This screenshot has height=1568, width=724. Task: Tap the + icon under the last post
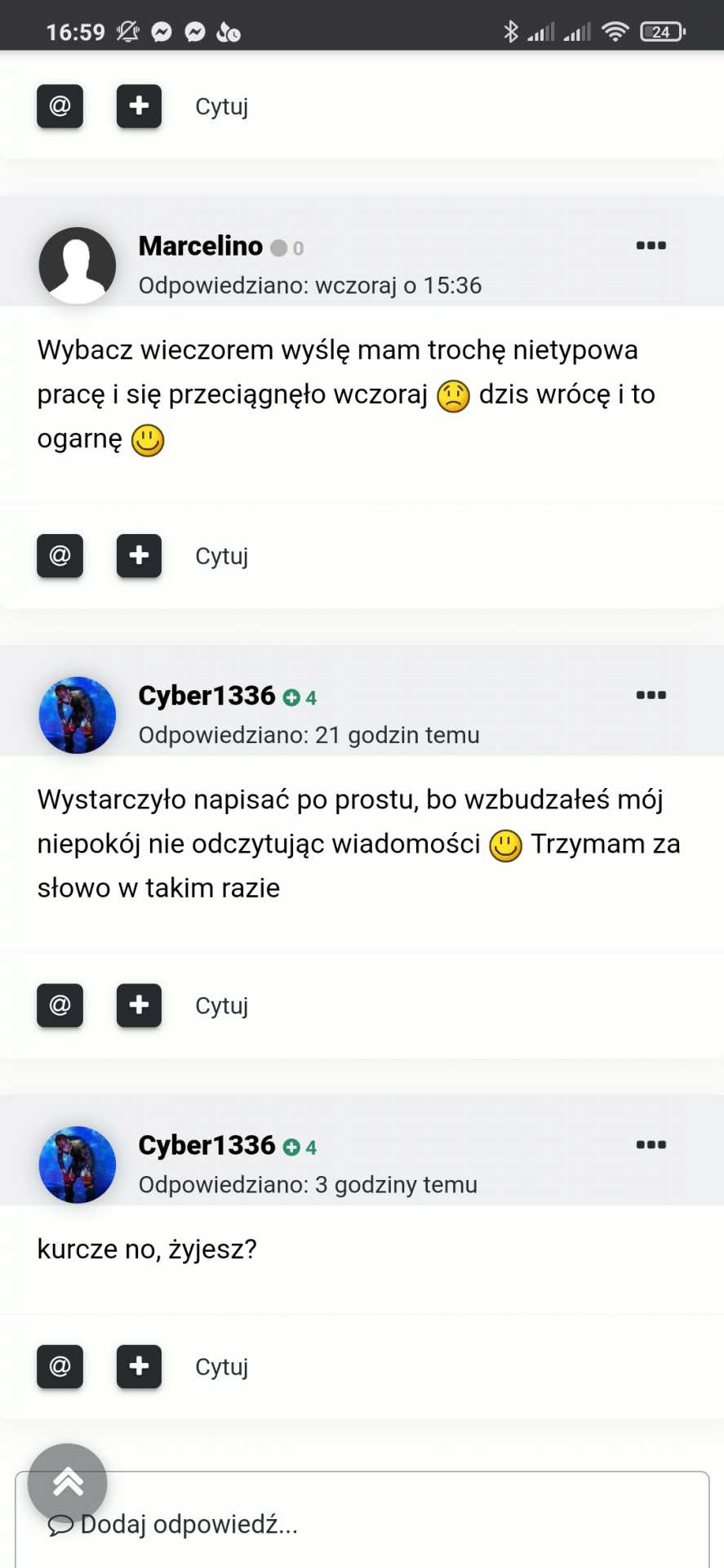coord(138,1367)
